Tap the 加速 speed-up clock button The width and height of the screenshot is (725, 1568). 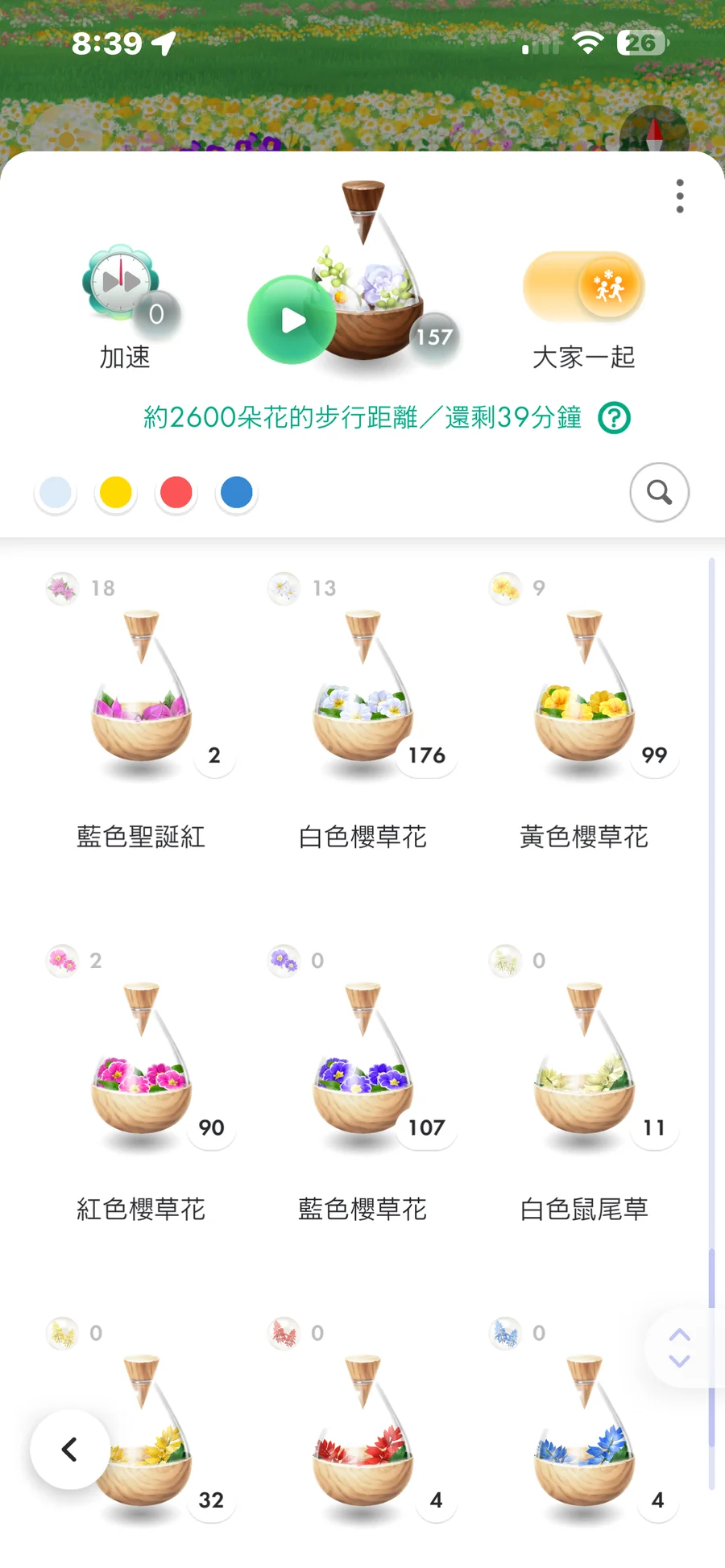point(122,283)
